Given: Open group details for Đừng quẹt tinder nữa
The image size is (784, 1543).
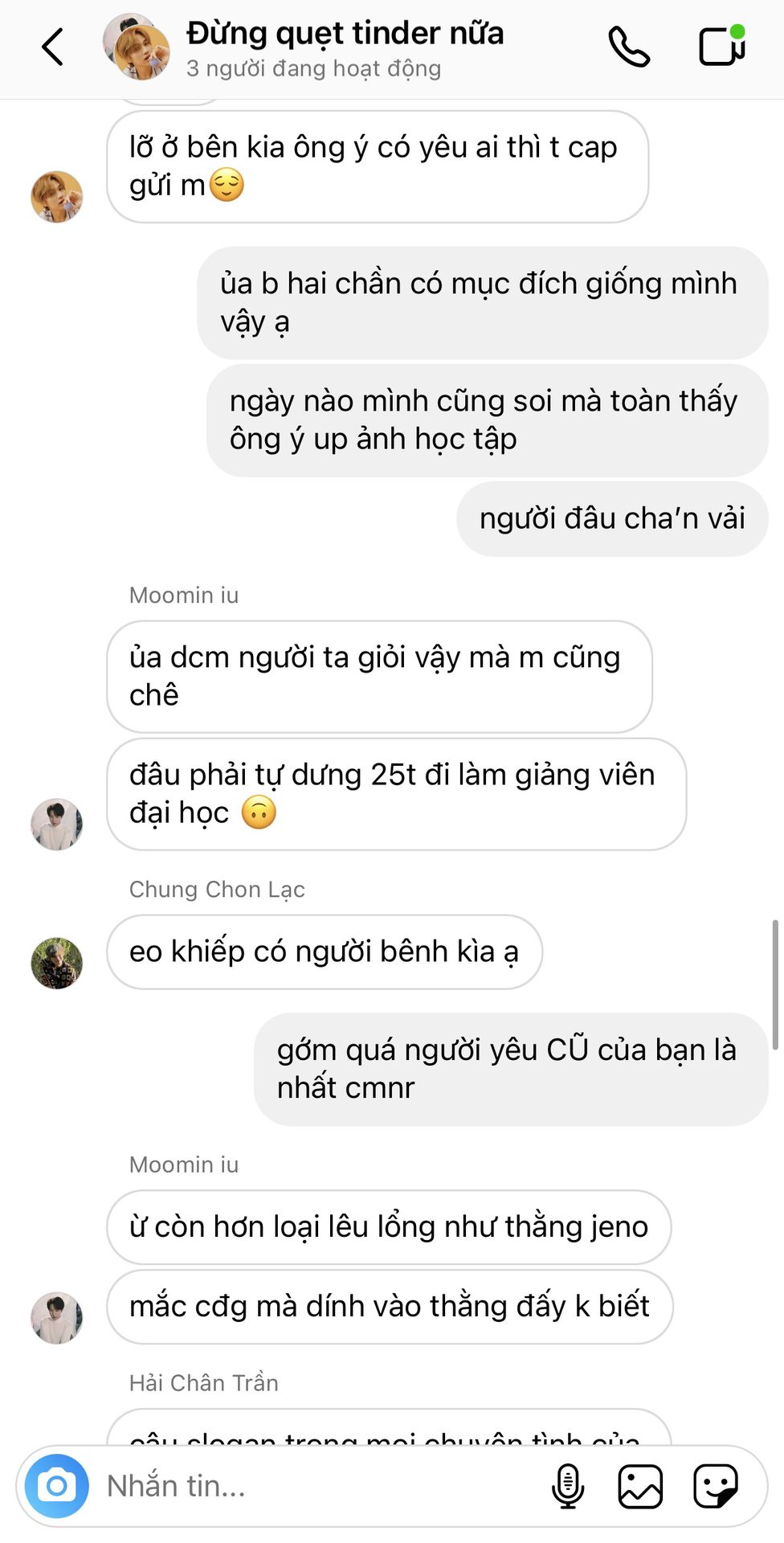Looking at the screenshot, I should point(344,47).
